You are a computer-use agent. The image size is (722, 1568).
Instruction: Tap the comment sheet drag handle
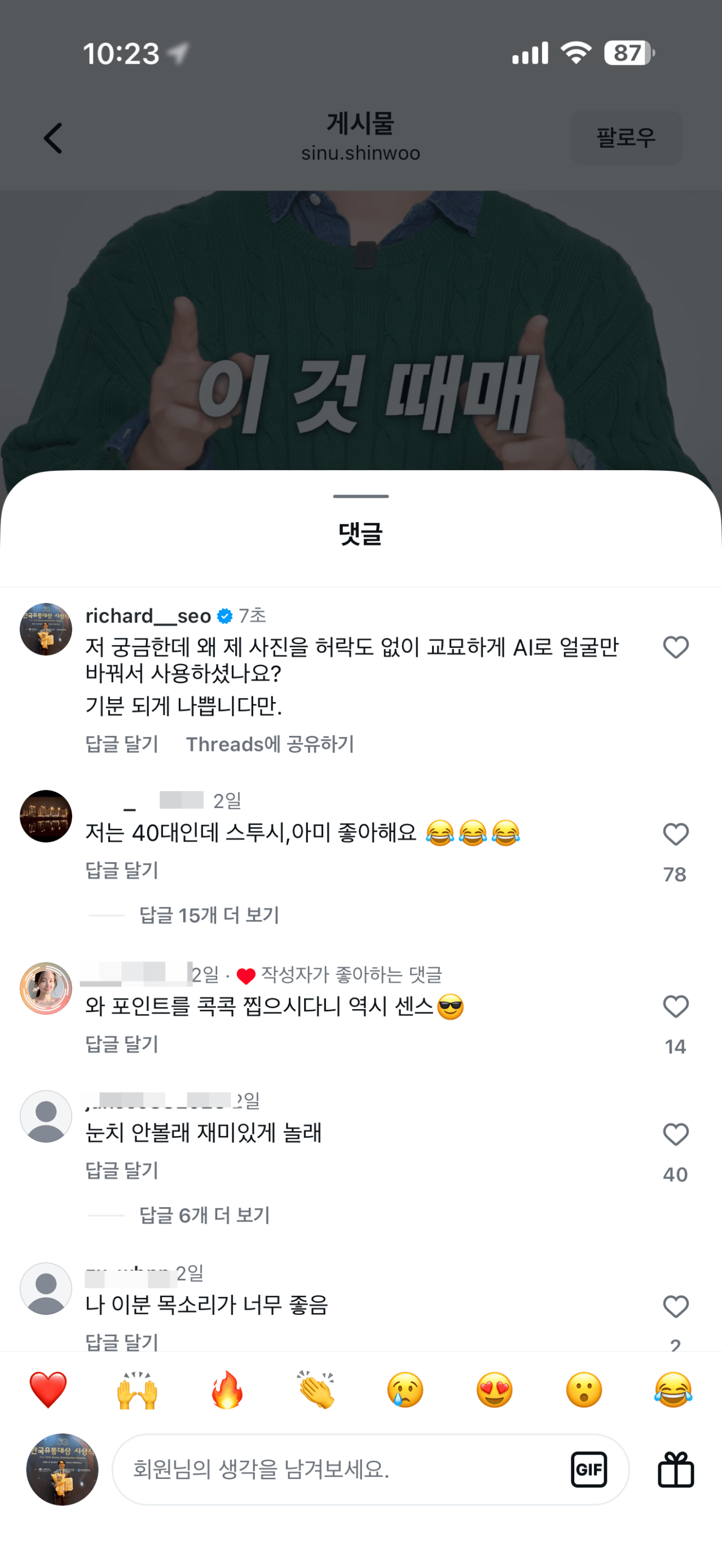[361, 496]
